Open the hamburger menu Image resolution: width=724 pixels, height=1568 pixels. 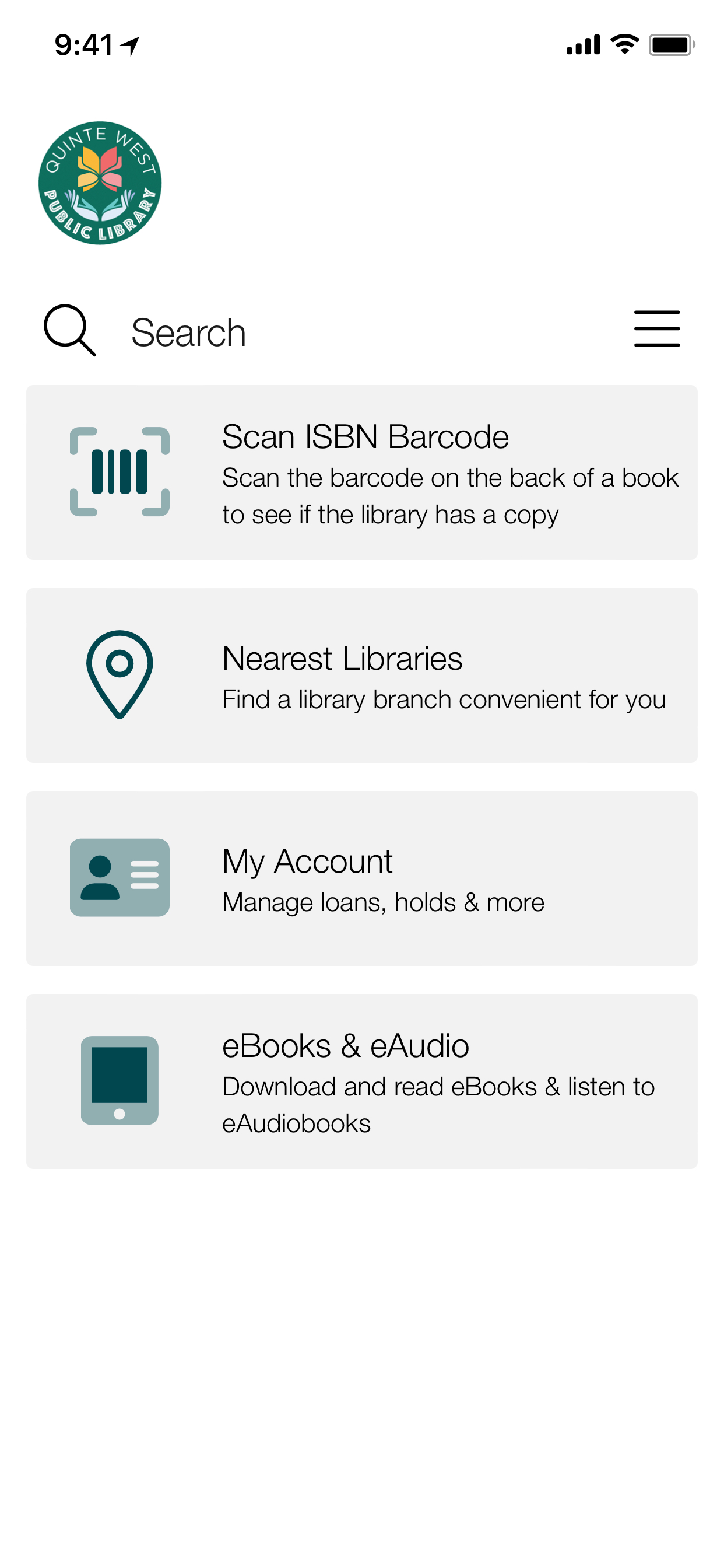pyautogui.click(x=656, y=330)
